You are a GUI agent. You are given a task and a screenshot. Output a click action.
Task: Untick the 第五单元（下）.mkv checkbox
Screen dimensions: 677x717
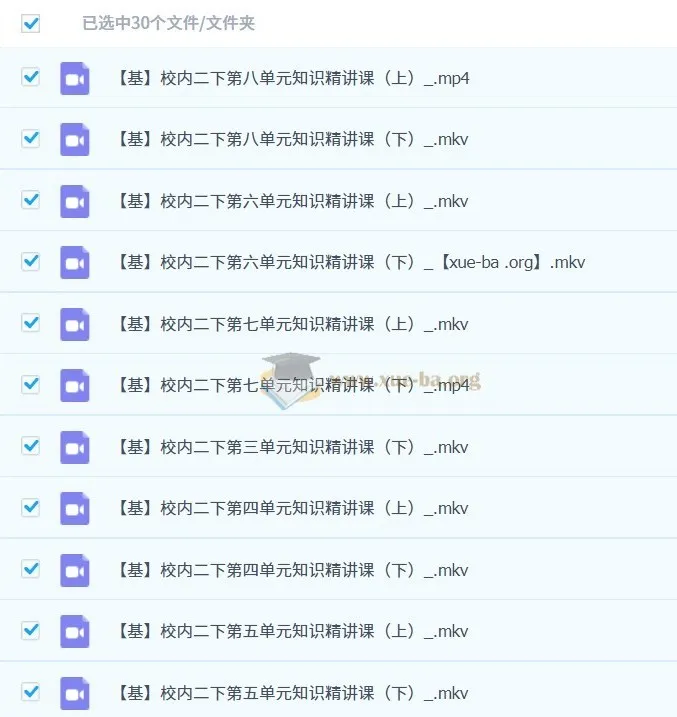[31, 692]
